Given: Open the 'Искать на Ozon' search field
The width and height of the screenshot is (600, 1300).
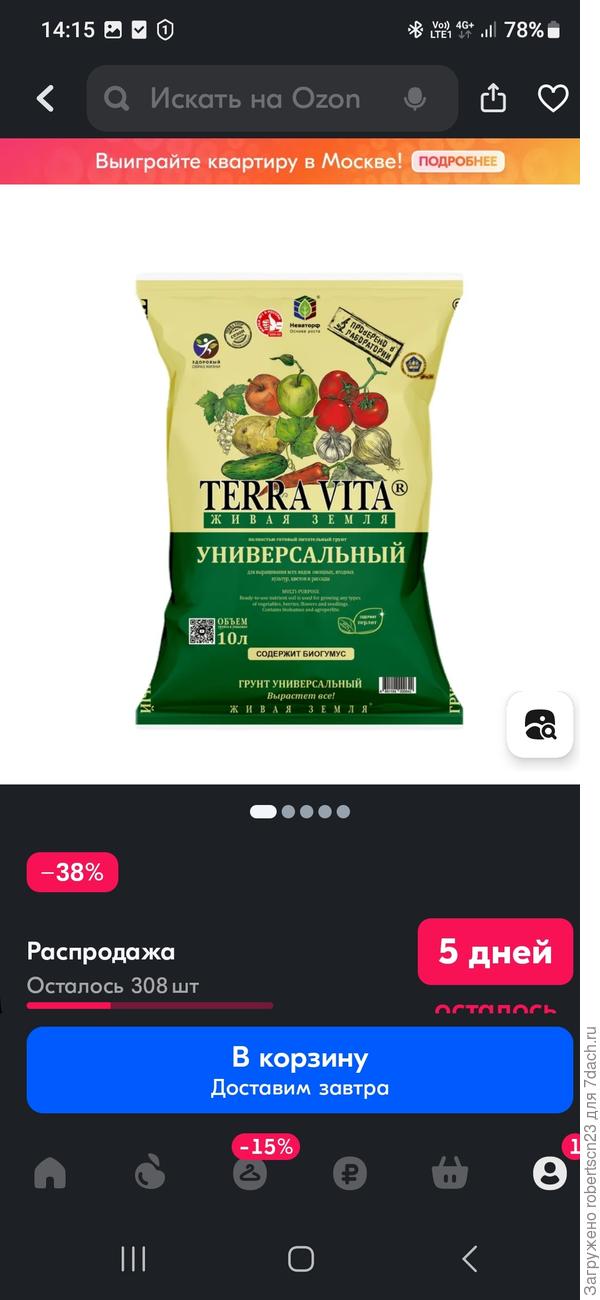Looking at the screenshot, I should pyautogui.click(x=255, y=98).
